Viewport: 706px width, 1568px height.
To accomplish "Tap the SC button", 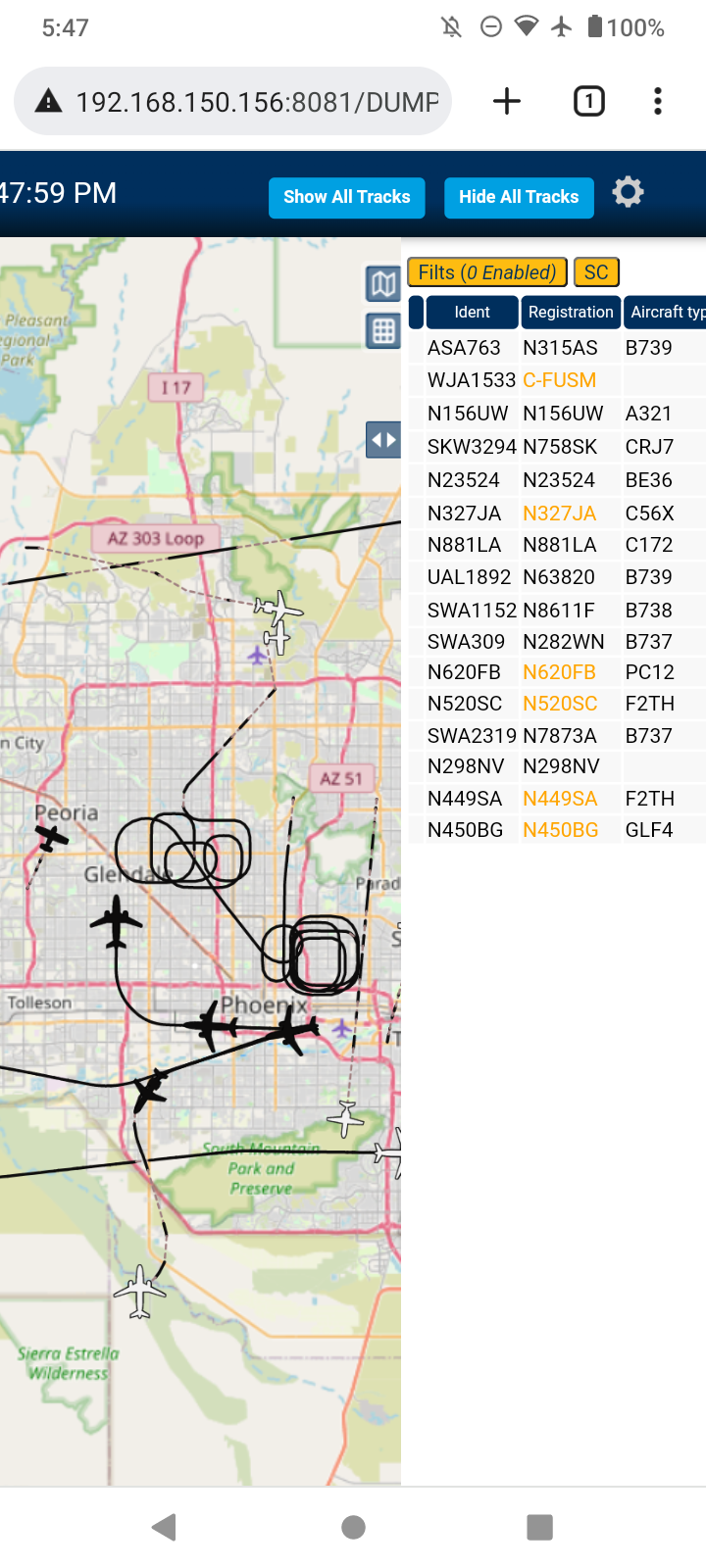I will [596, 272].
